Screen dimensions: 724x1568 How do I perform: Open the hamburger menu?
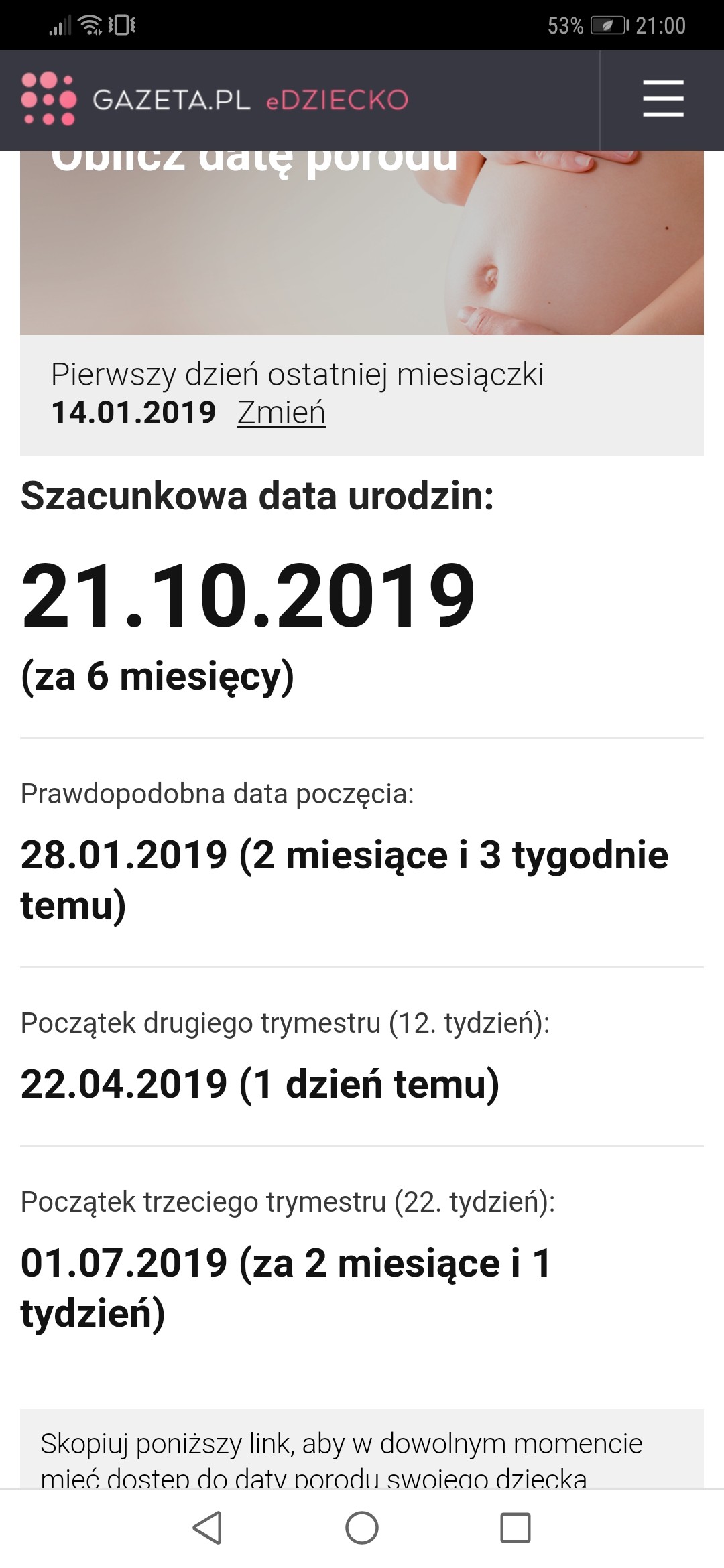662,99
